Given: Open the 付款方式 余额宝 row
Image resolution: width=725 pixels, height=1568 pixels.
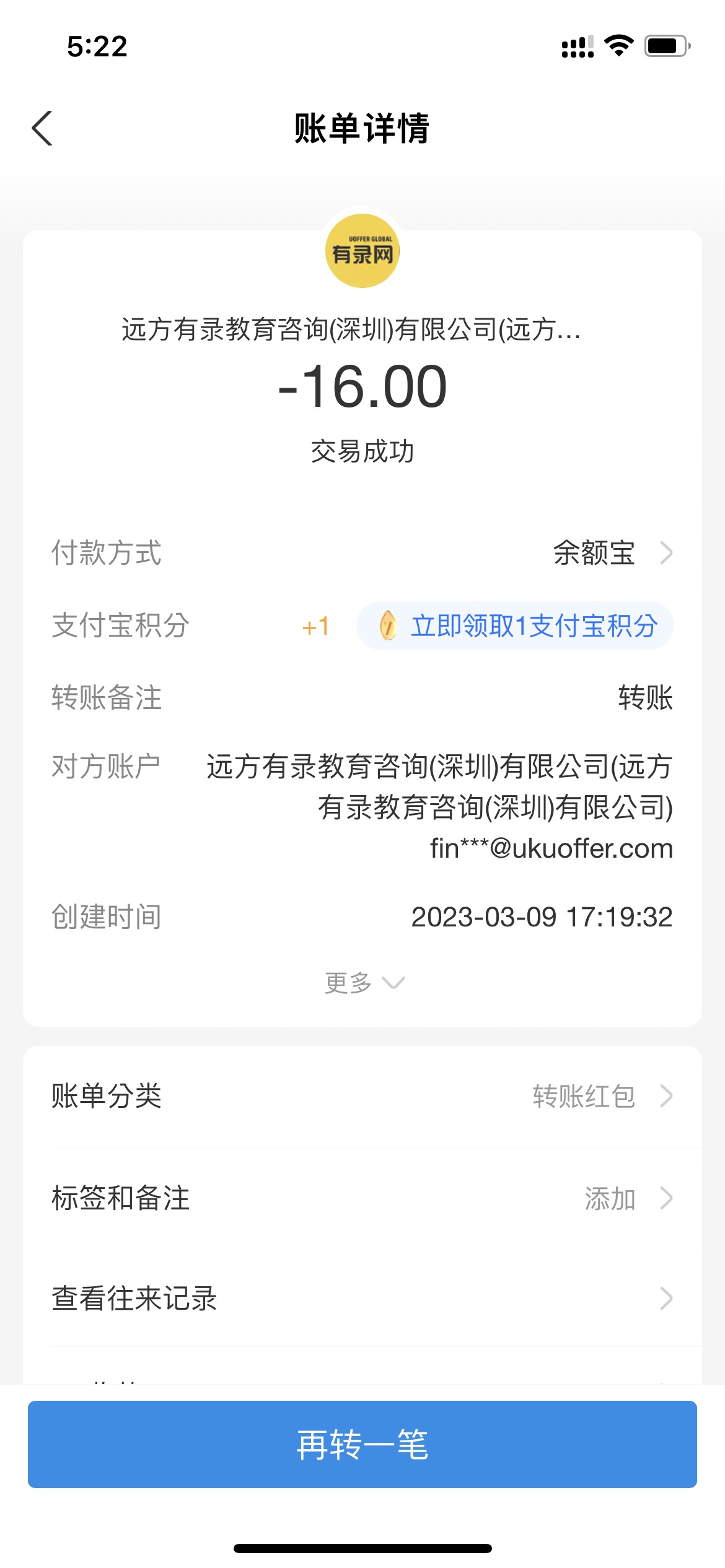Looking at the screenshot, I should (610, 553).
